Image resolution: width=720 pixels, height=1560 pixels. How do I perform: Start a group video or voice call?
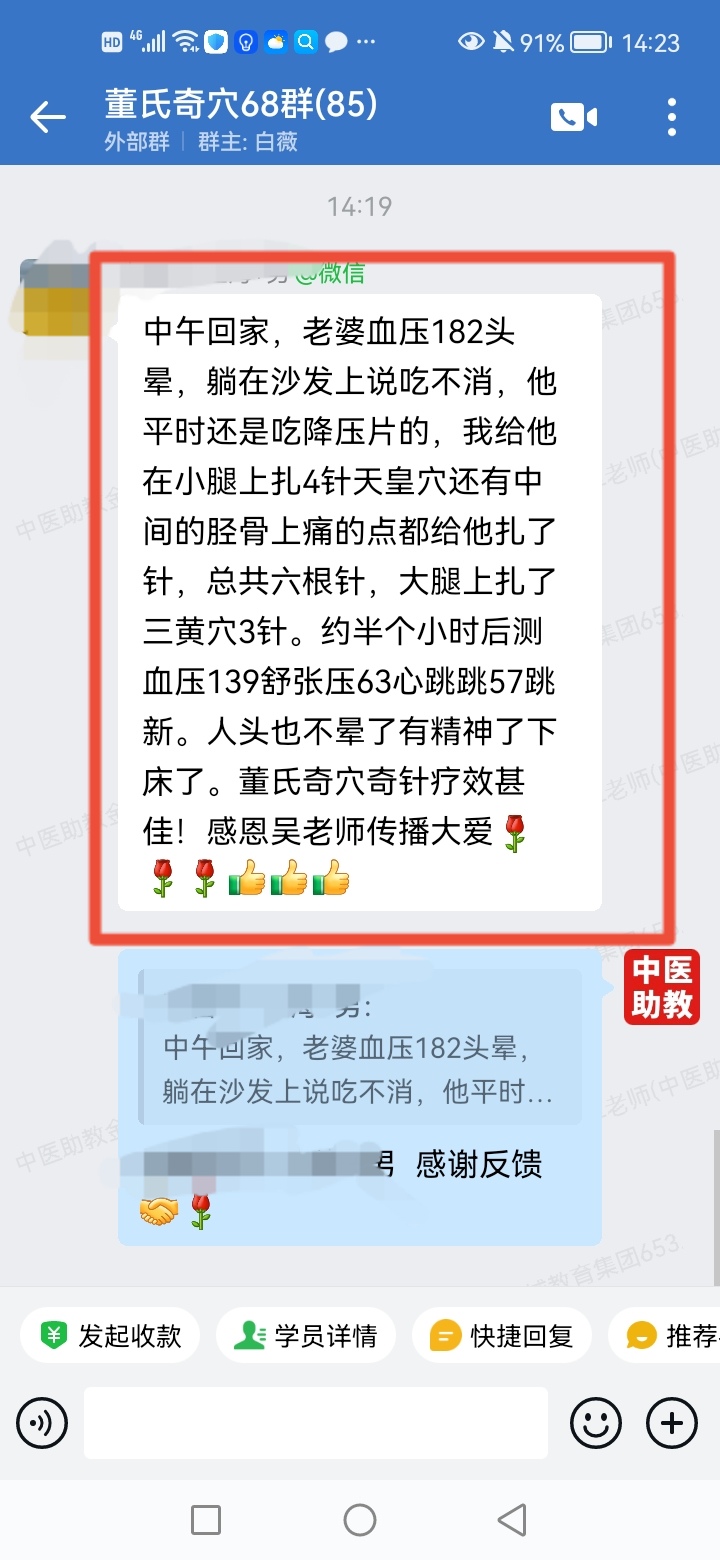pos(573,117)
